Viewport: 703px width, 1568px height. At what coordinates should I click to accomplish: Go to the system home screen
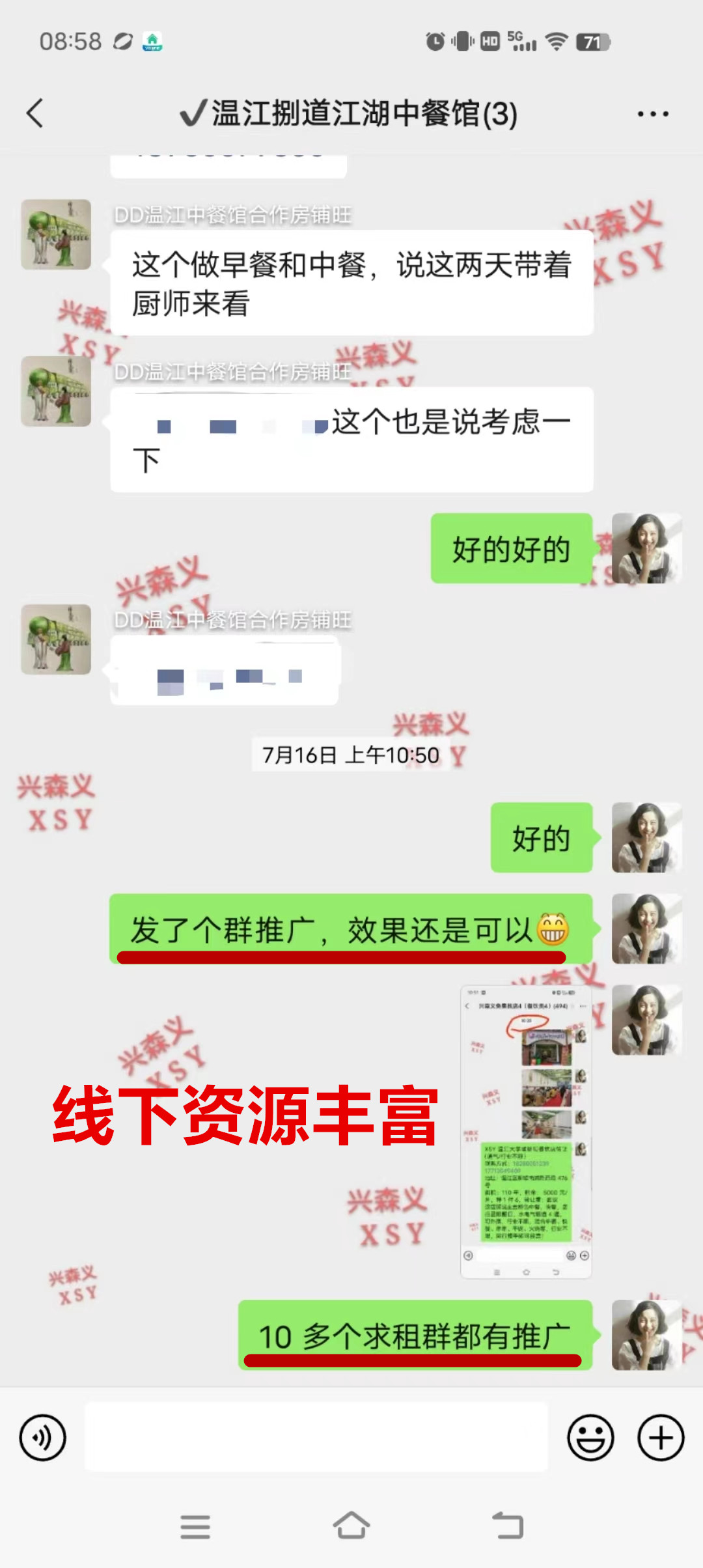pyautogui.click(x=351, y=1526)
